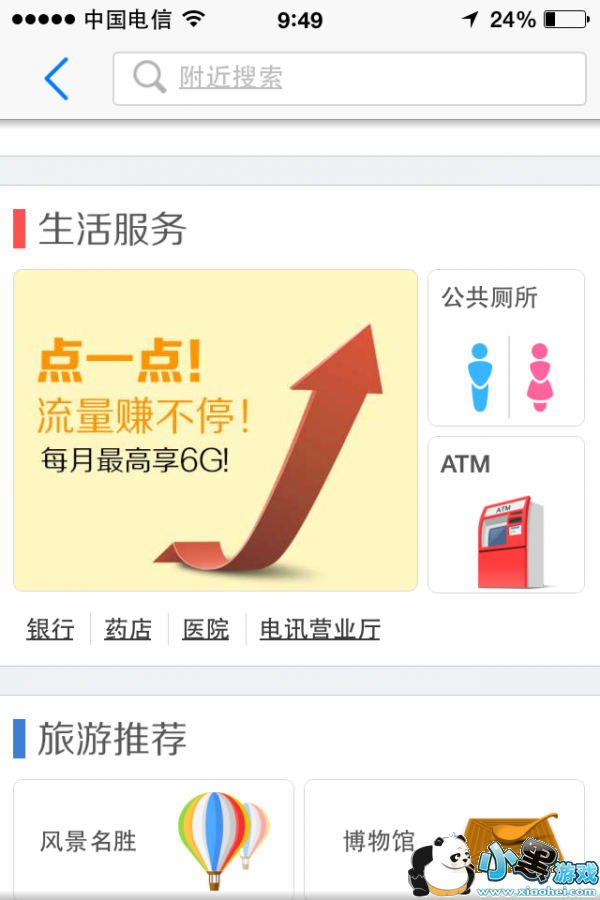Select the 药店 link
This screenshot has width=600, height=900.
tap(128, 629)
